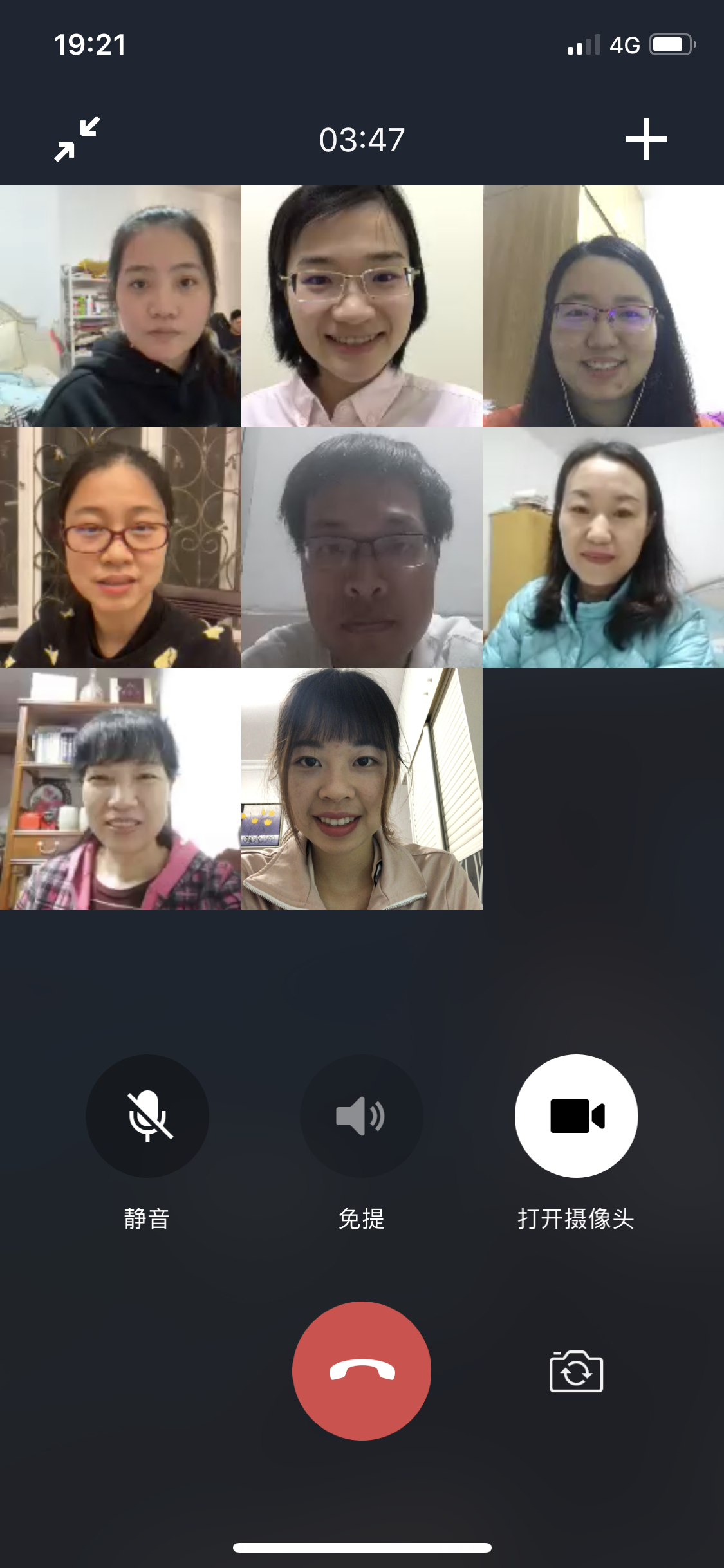Image resolution: width=724 pixels, height=1568 pixels.
Task: Enlarge the tile with the bookshelf background
Action: 120,789
